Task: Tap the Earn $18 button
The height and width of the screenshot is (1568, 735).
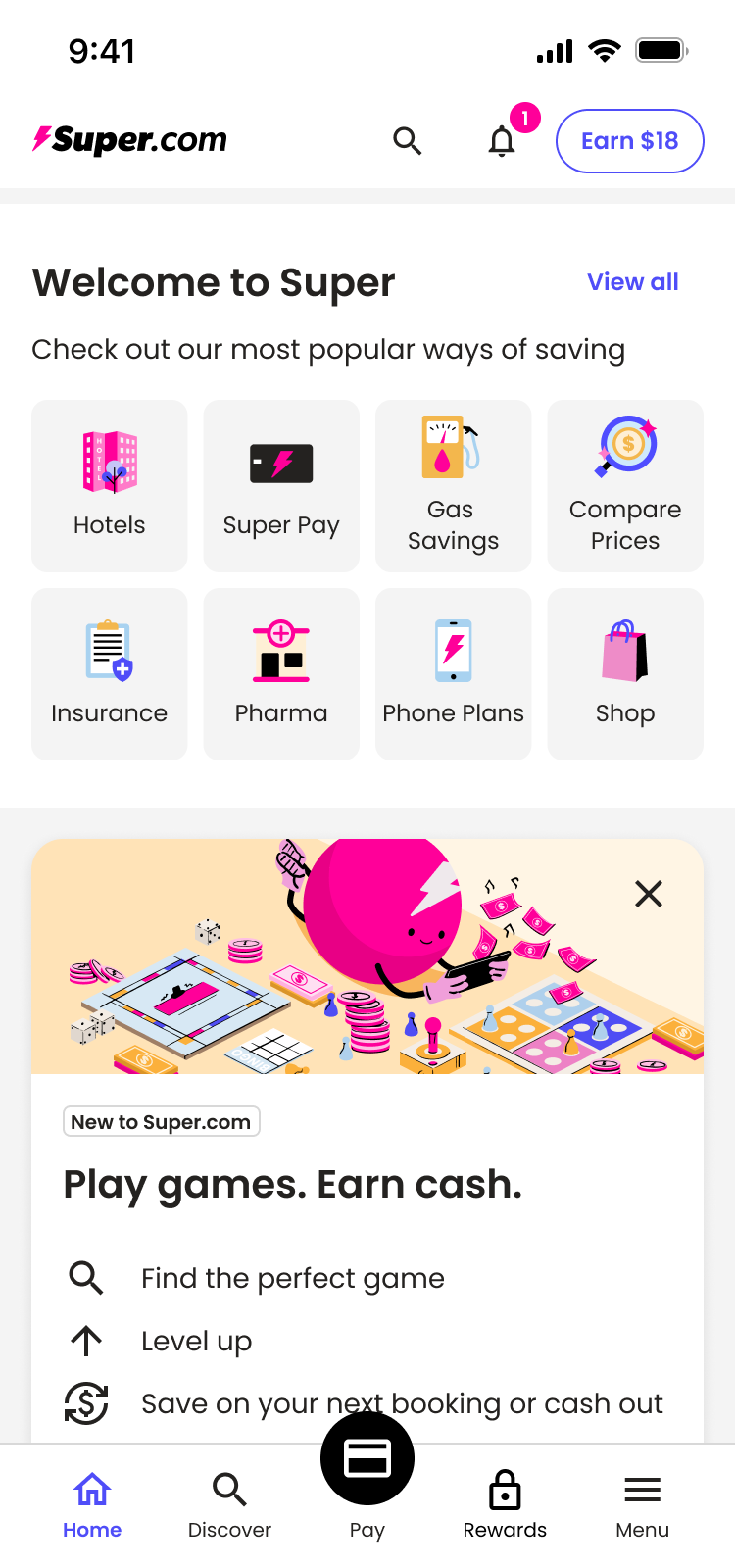Action: 629,141
